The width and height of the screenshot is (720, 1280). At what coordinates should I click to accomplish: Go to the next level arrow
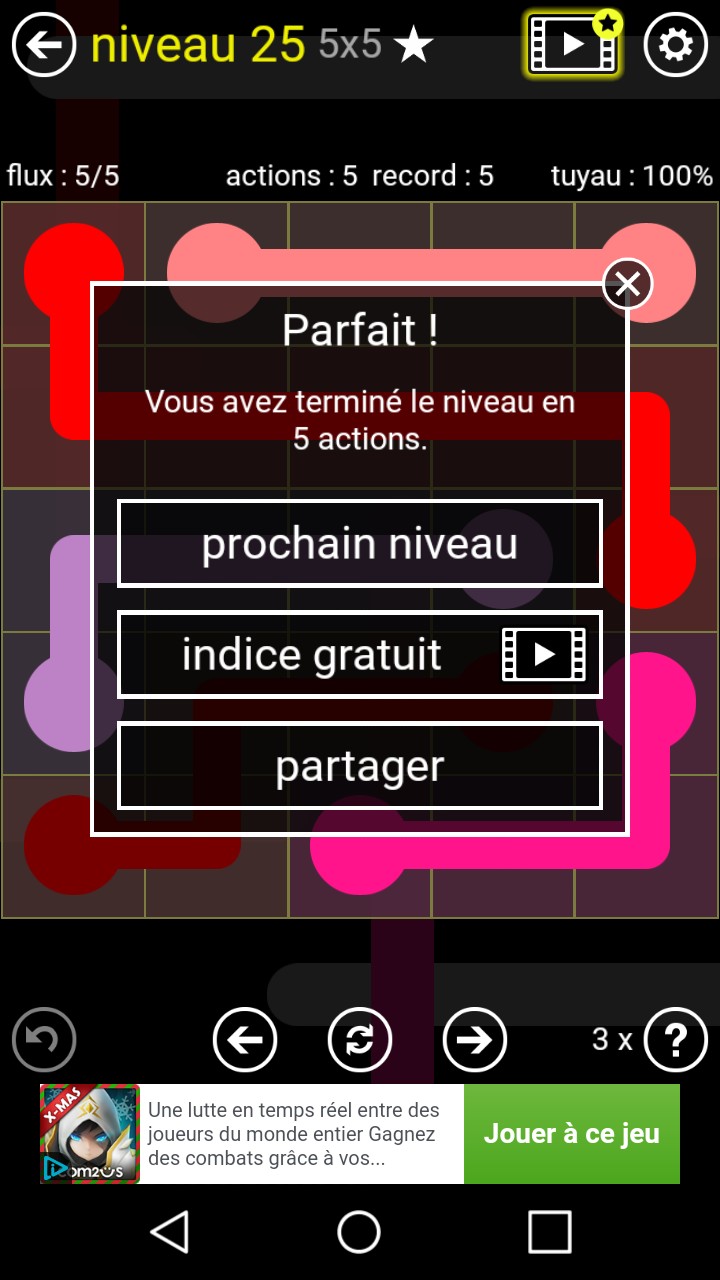tap(475, 1040)
